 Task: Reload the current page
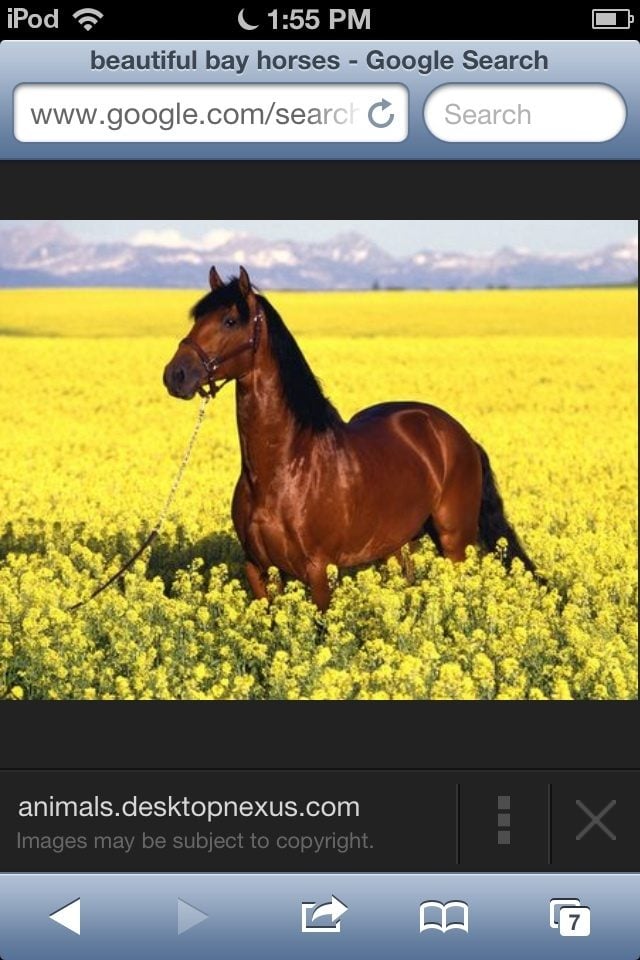(x=381, y=114)
